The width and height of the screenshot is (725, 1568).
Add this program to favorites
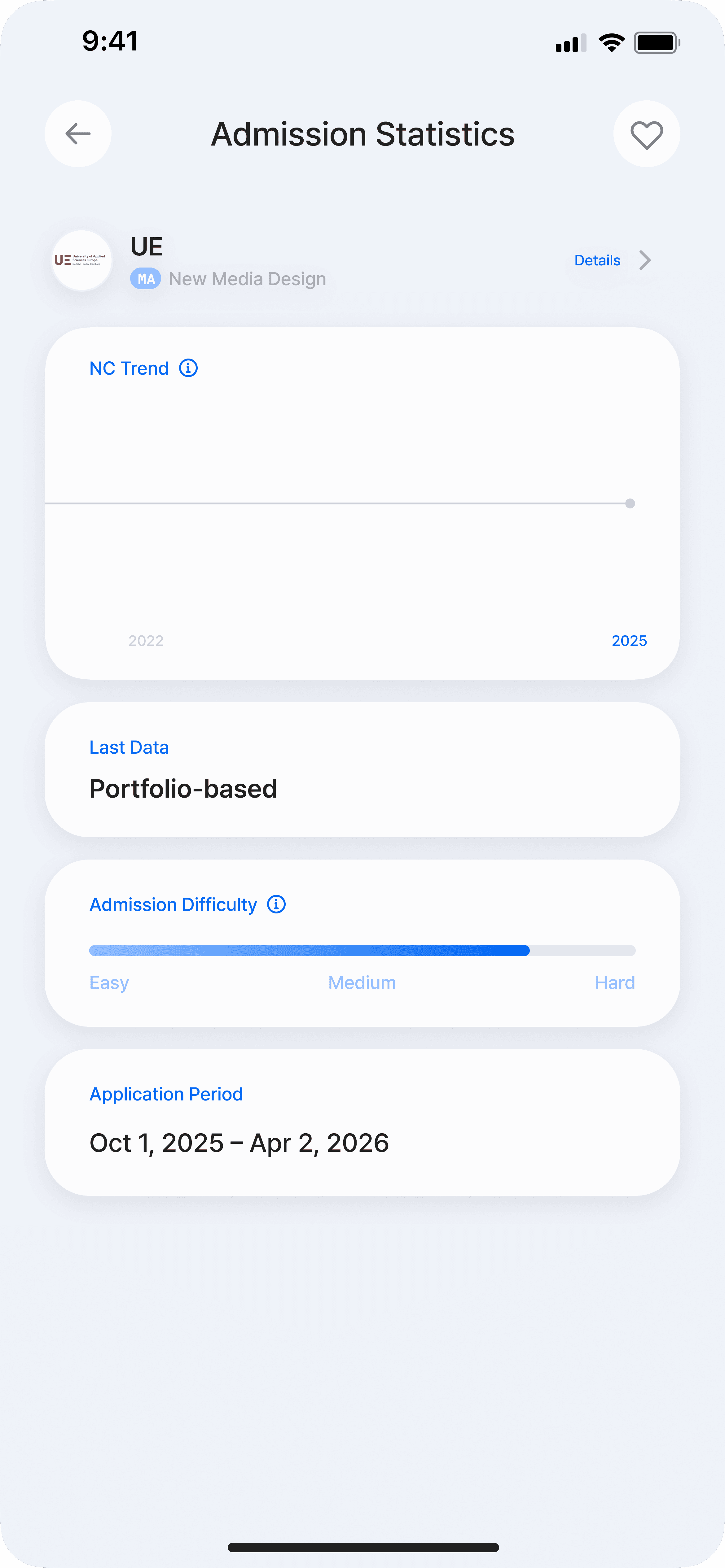[646, 134]
